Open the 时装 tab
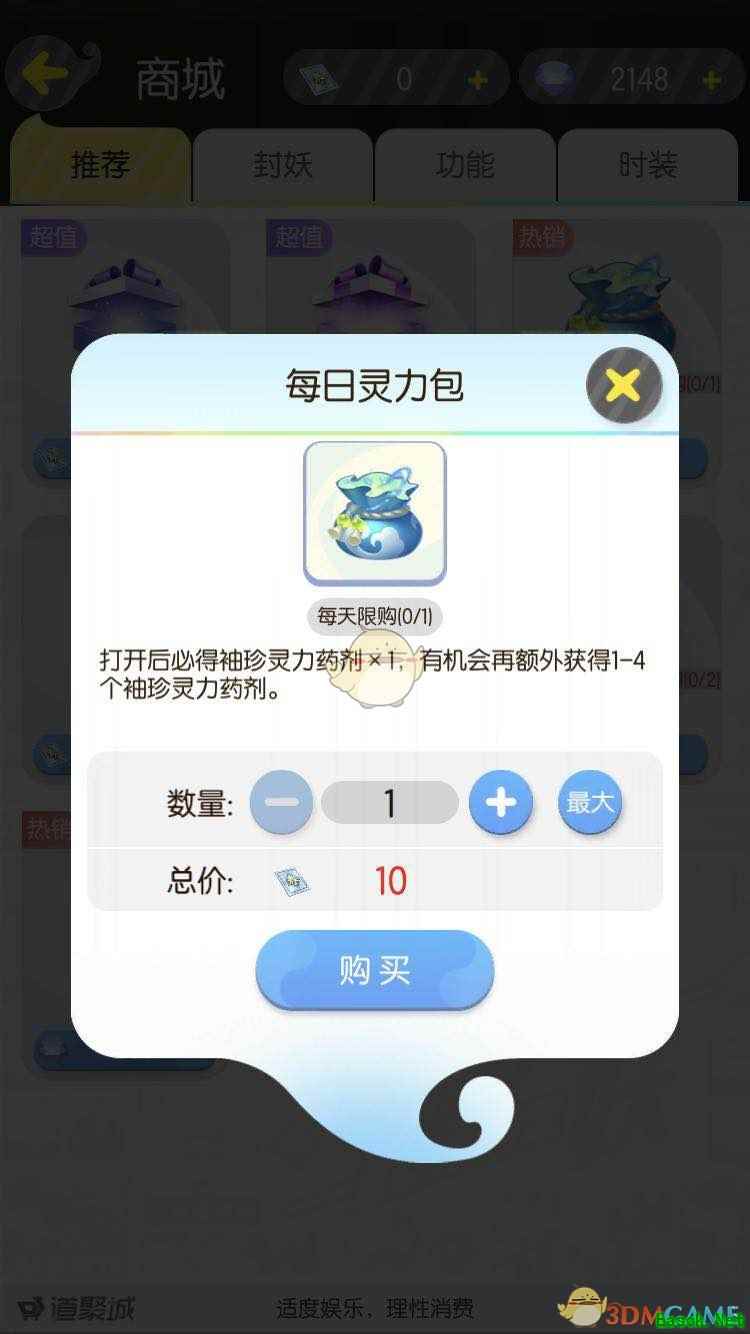Screen dimensions: 750x1334 click(648, 165)
